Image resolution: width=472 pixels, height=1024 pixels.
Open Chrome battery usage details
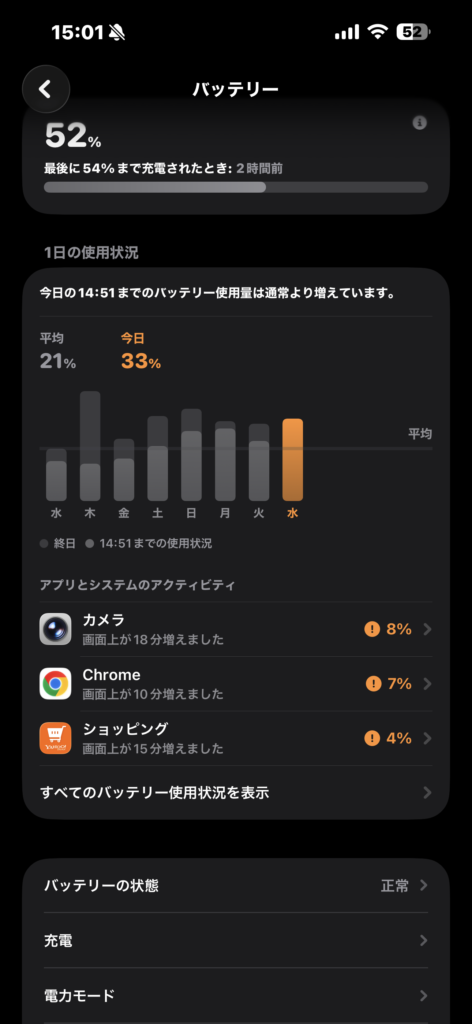pos(236,684)
